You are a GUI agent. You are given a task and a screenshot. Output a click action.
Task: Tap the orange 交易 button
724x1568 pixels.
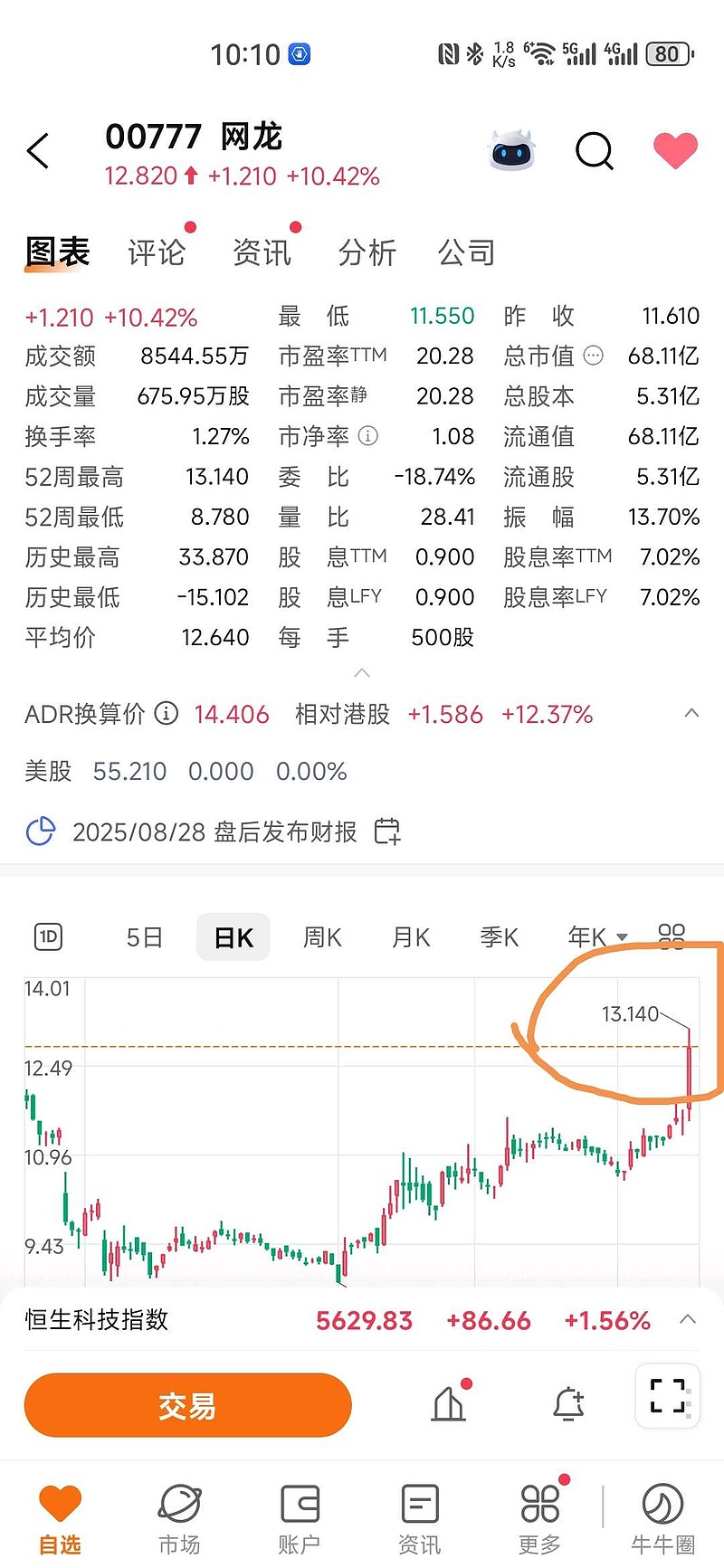(x=187, y=1405)
